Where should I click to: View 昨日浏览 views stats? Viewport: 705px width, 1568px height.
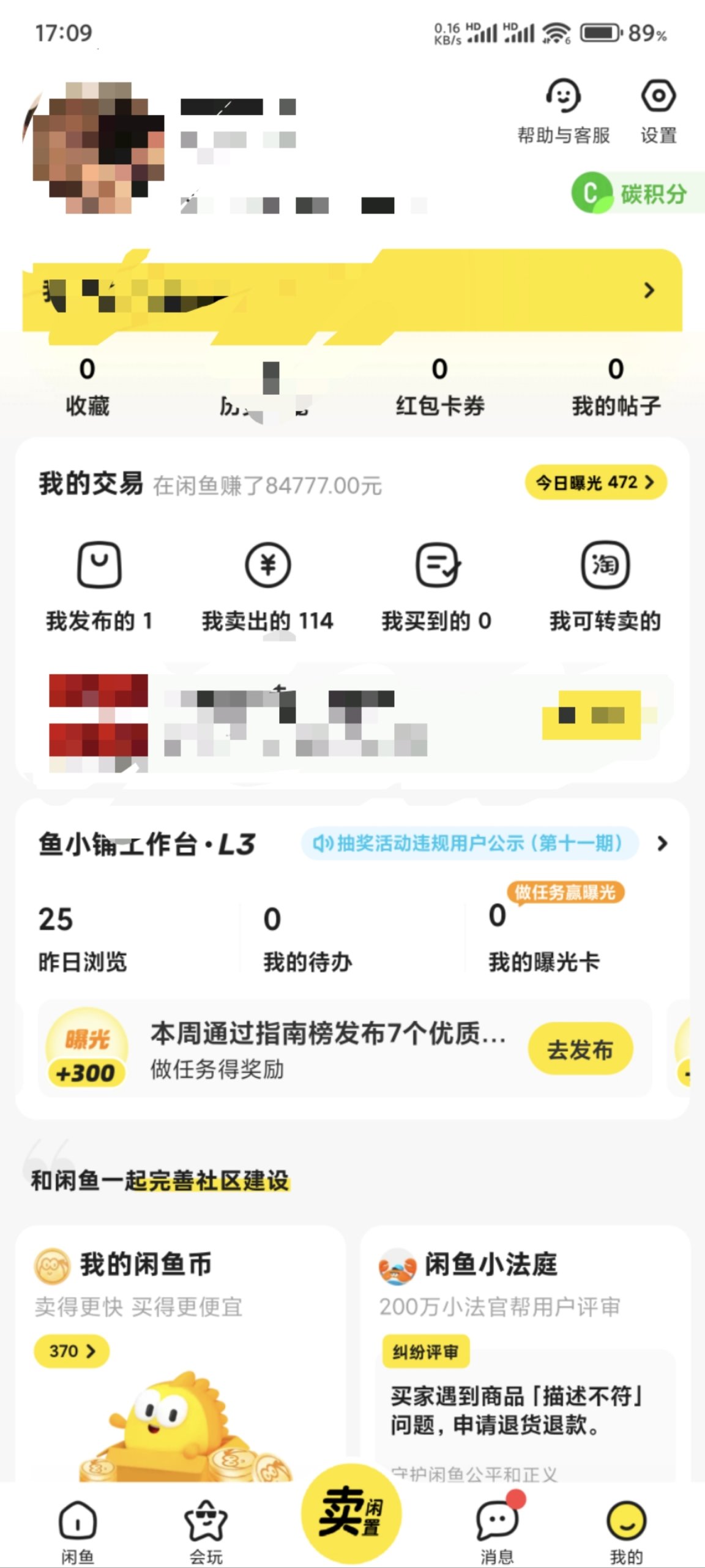coord(83,939)
